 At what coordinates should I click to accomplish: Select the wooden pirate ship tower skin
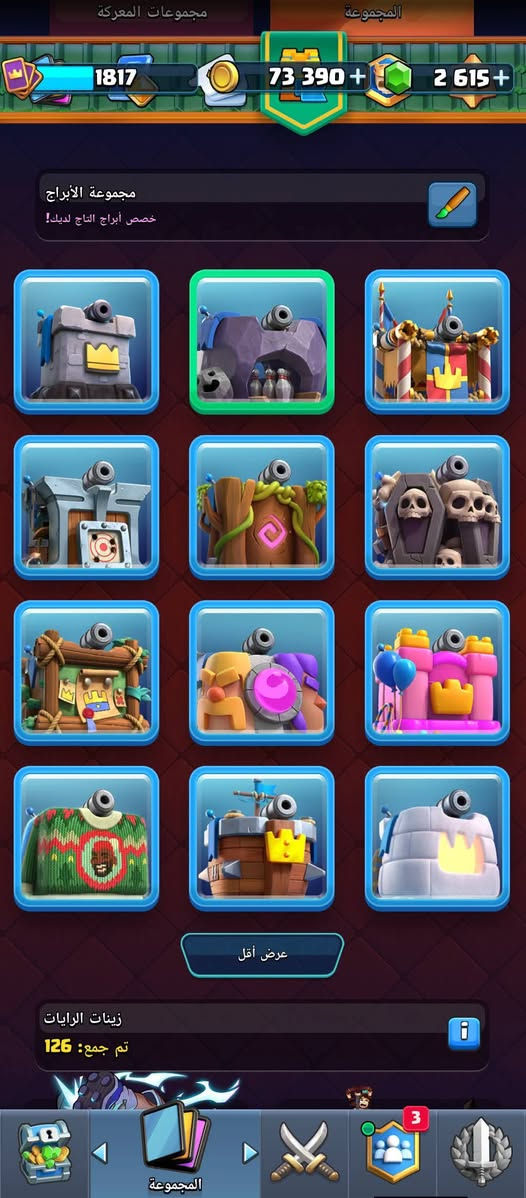tap(261, 838)
